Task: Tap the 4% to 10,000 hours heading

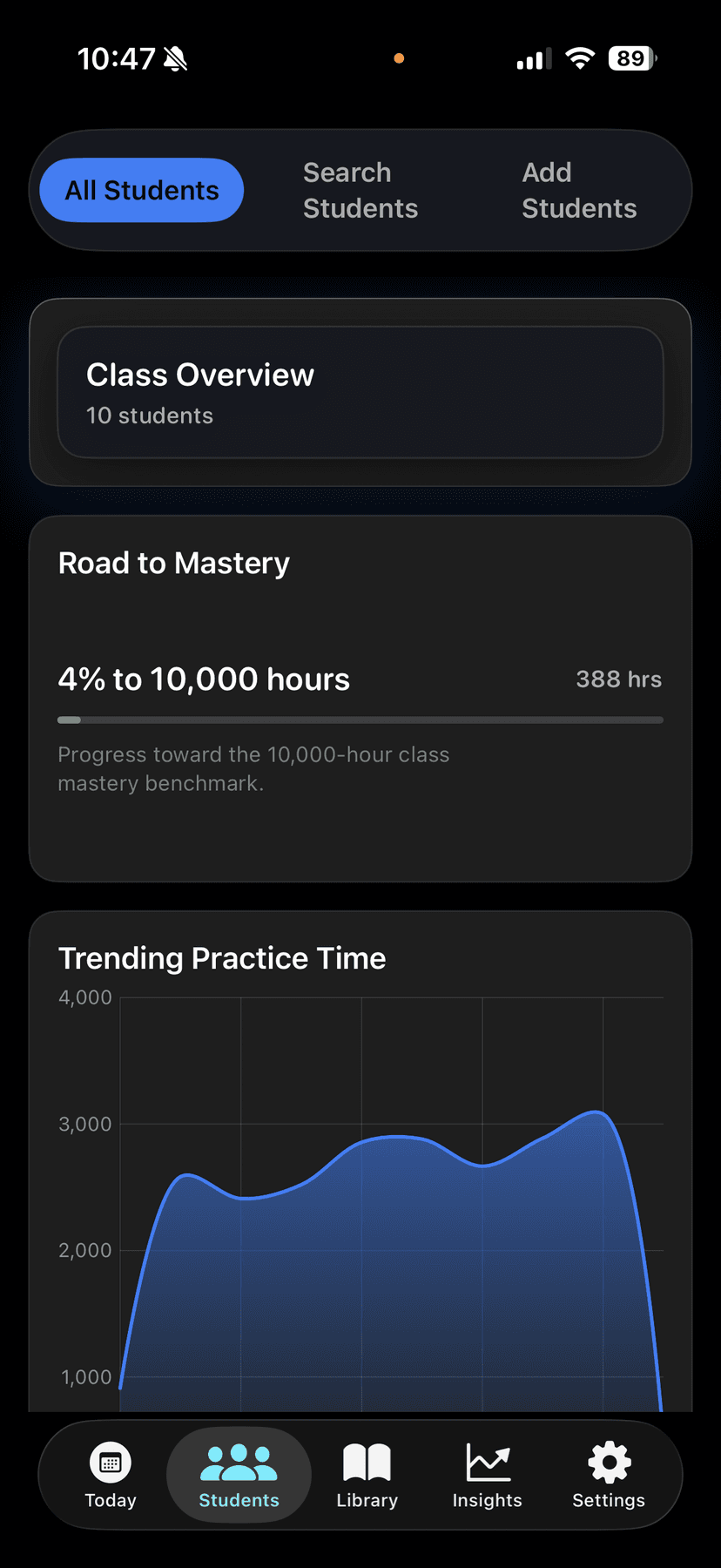Action: point(203,679)
